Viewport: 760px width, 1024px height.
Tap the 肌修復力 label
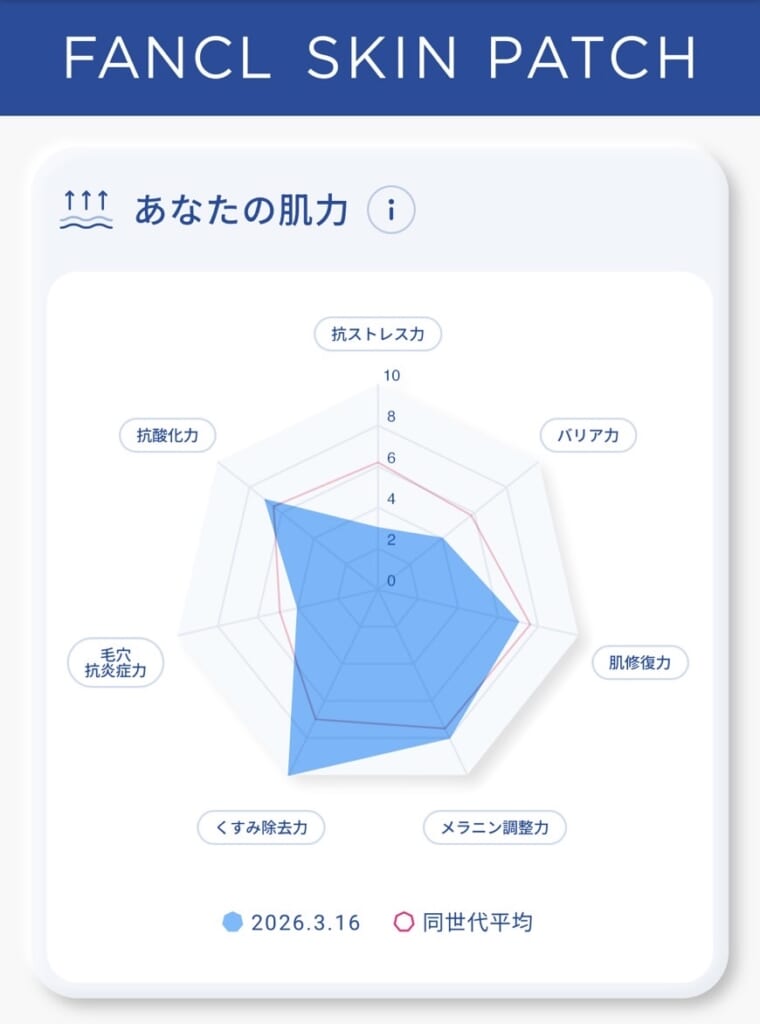click(x=640, y=662)
